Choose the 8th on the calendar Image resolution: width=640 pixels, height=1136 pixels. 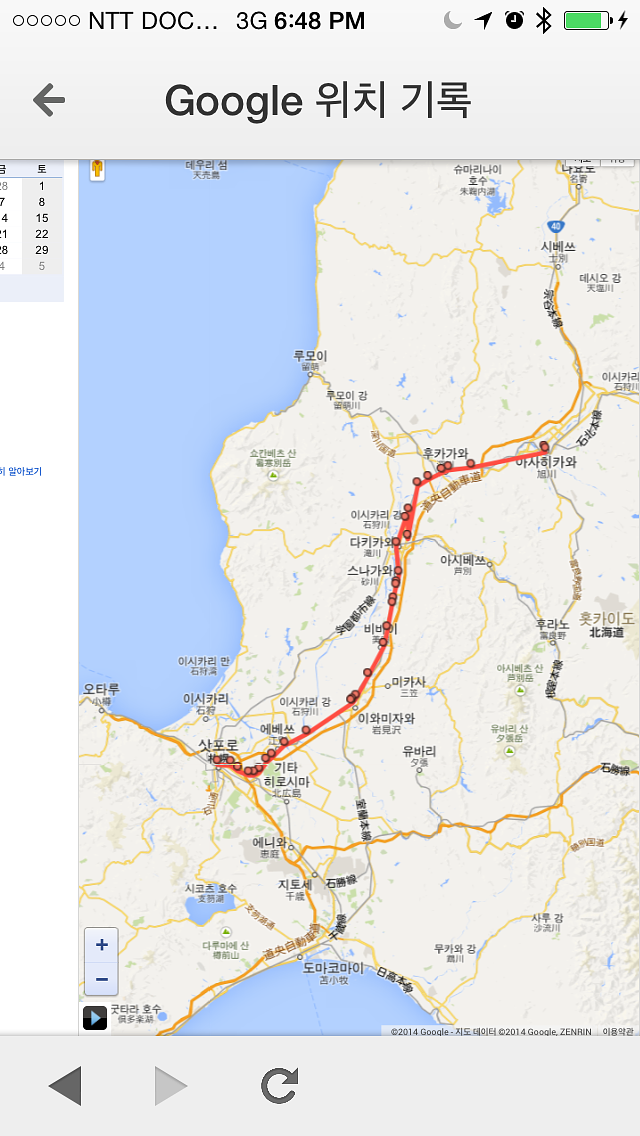point(42,202)
